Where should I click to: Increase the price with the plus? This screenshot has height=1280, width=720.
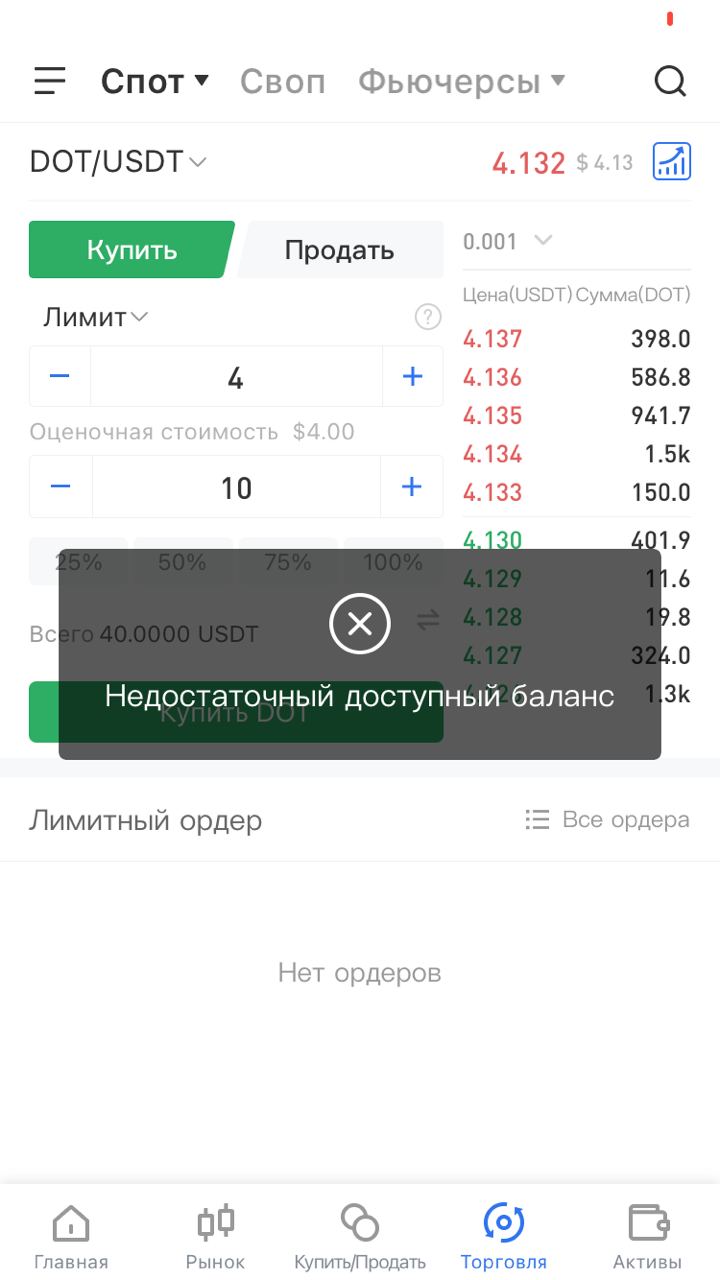point(412,377)
